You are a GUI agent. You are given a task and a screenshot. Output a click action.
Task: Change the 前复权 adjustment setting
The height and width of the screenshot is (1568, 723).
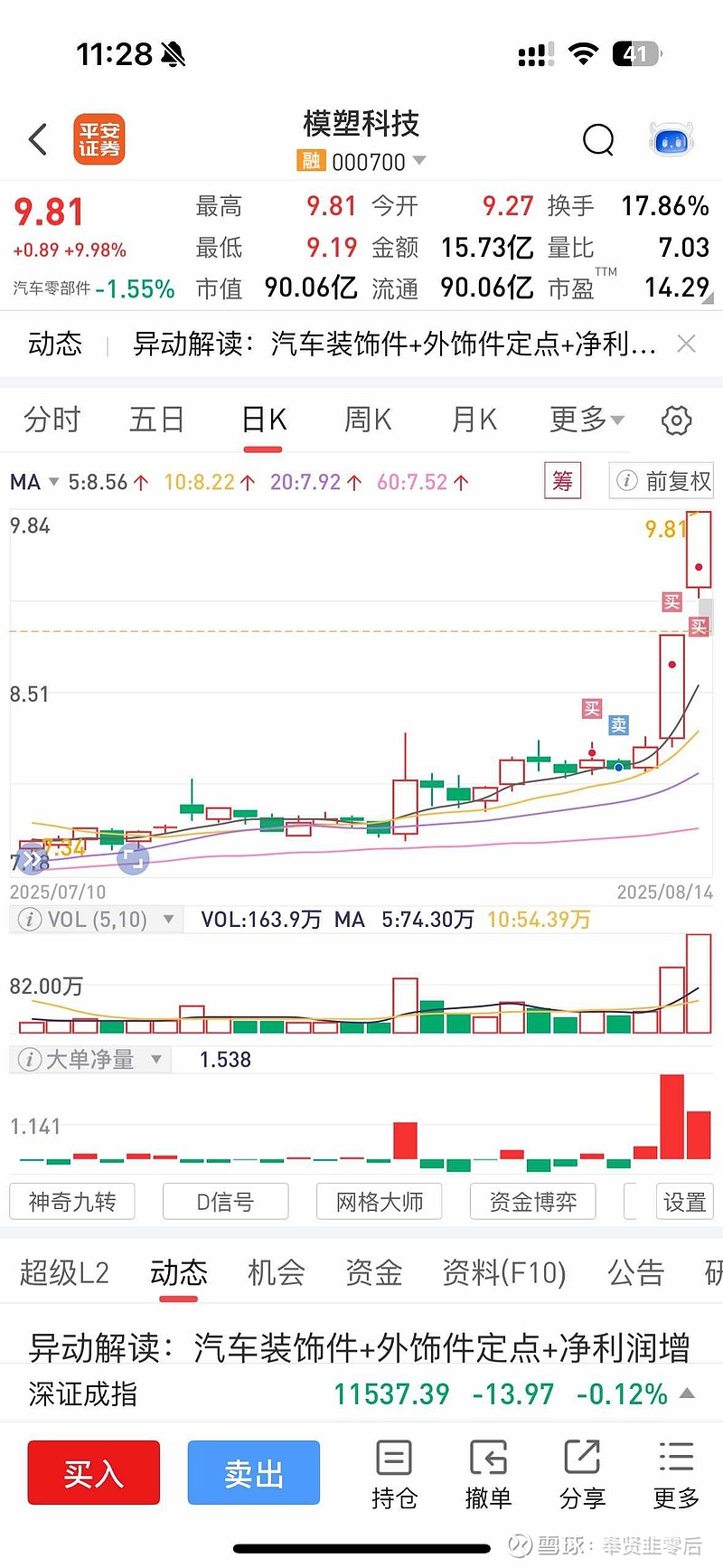pos(662,481)
